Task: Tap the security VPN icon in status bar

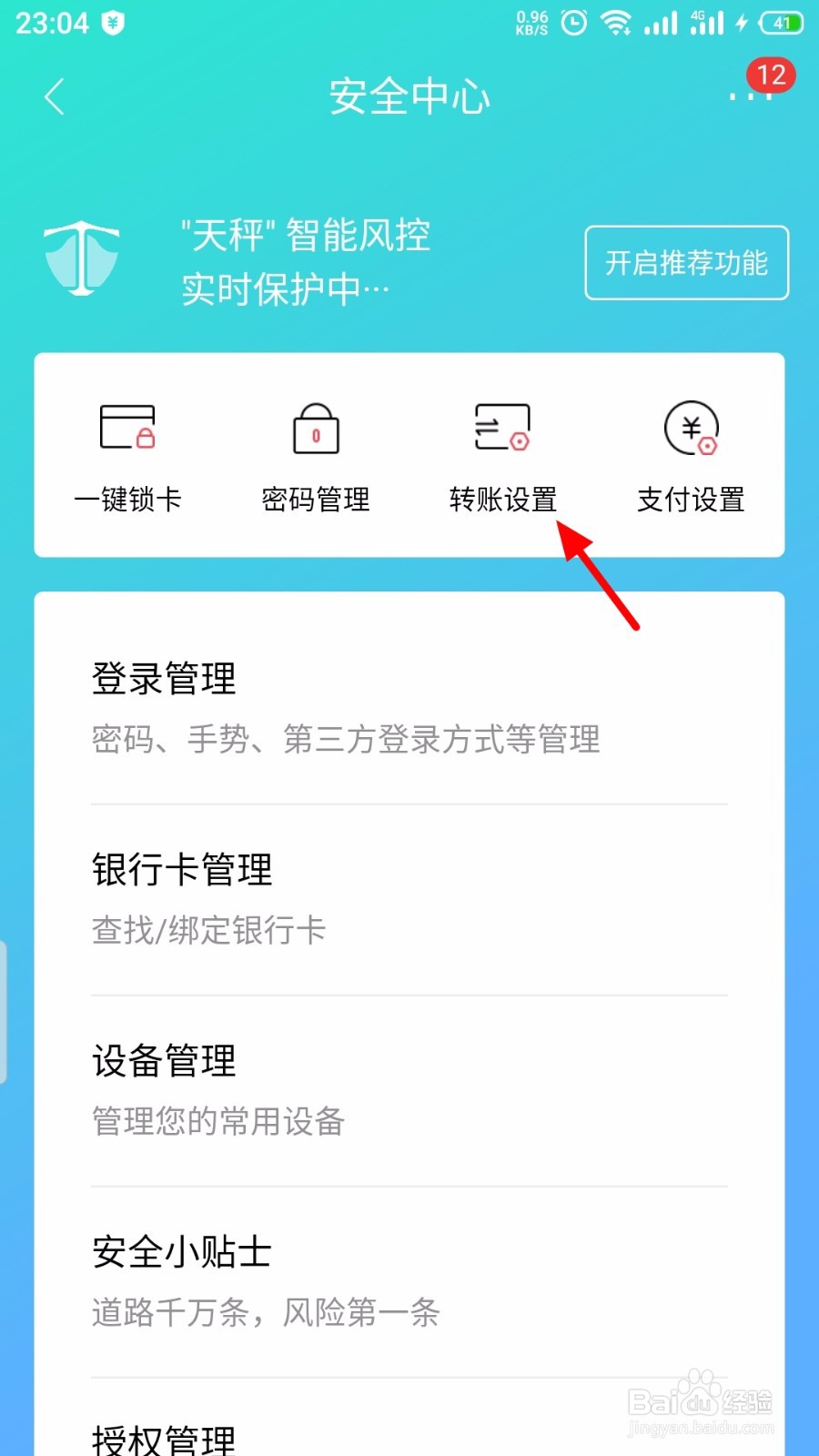Action: click(111, 23)
